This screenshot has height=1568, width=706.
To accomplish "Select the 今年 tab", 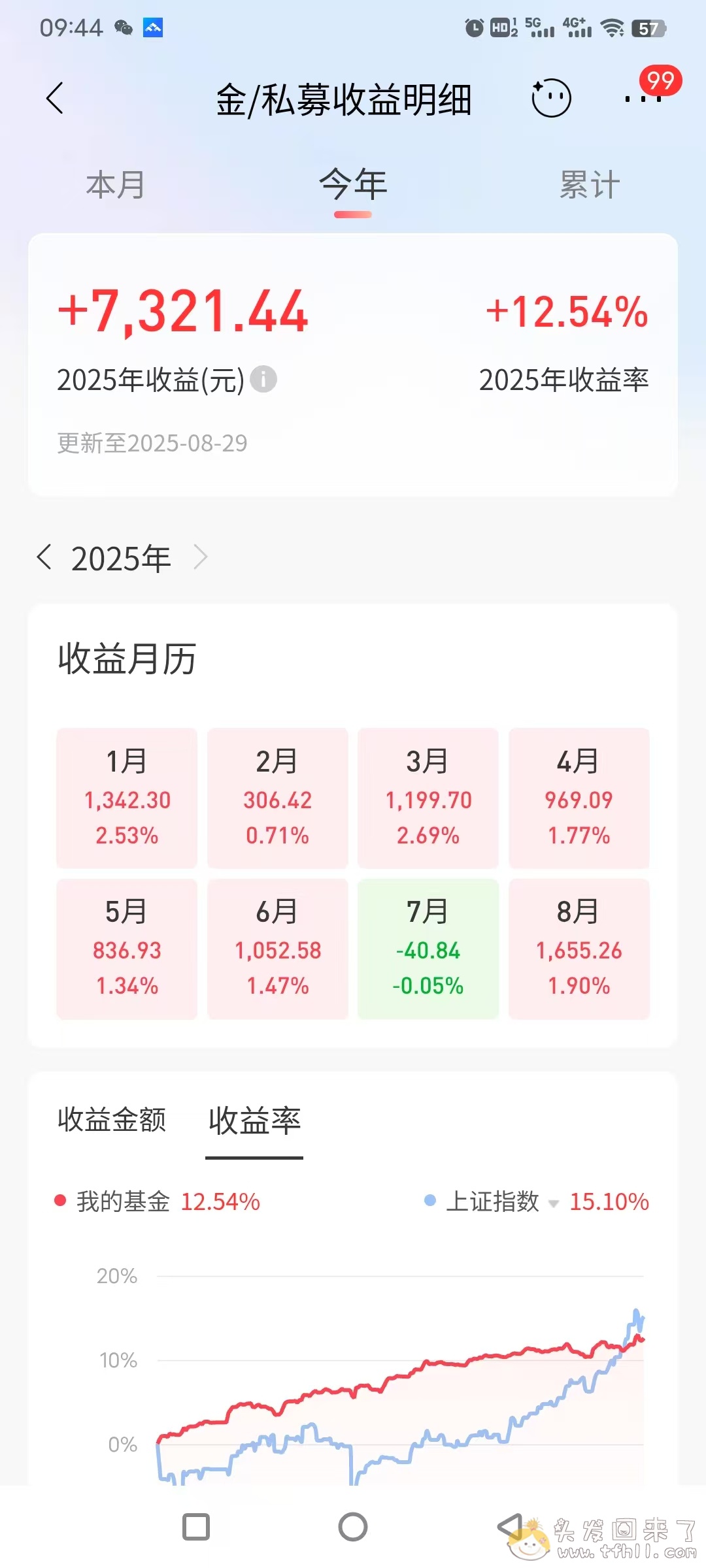I will point(353,185).
